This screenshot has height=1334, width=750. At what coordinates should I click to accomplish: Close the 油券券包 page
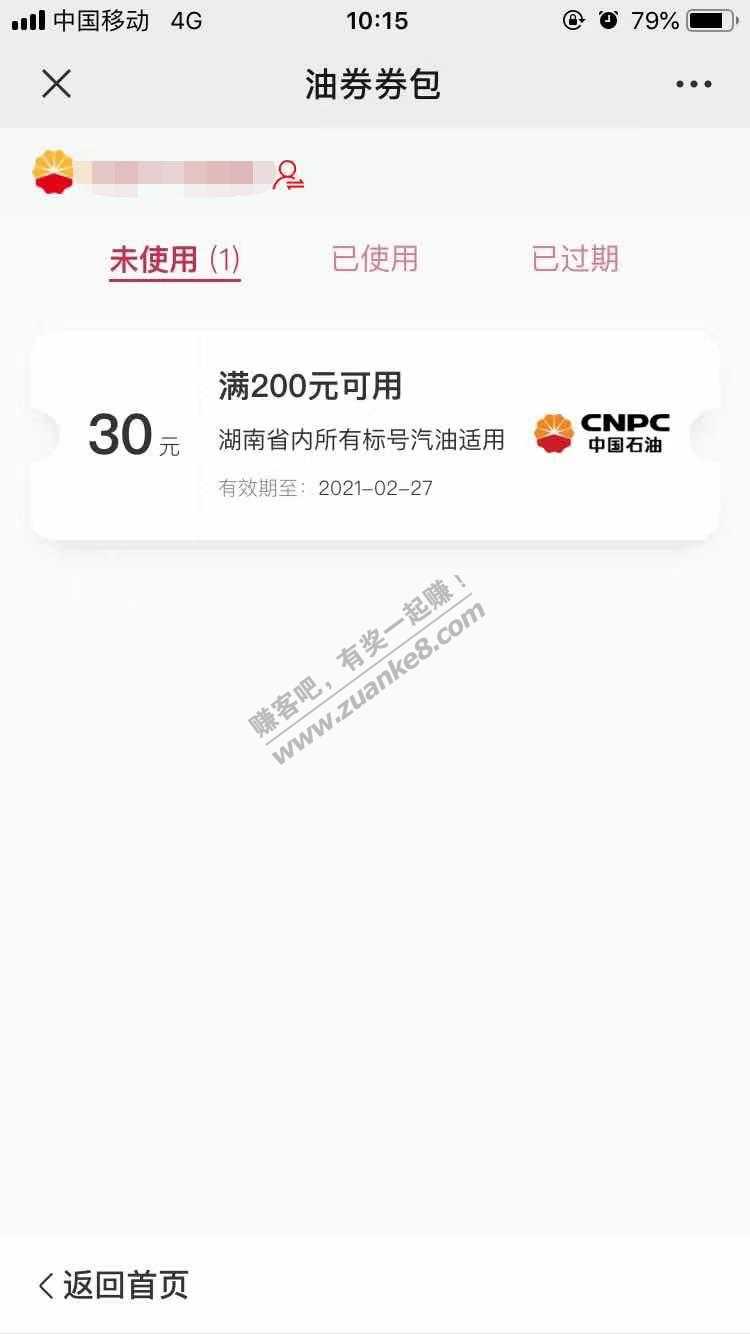click(57, 85)
